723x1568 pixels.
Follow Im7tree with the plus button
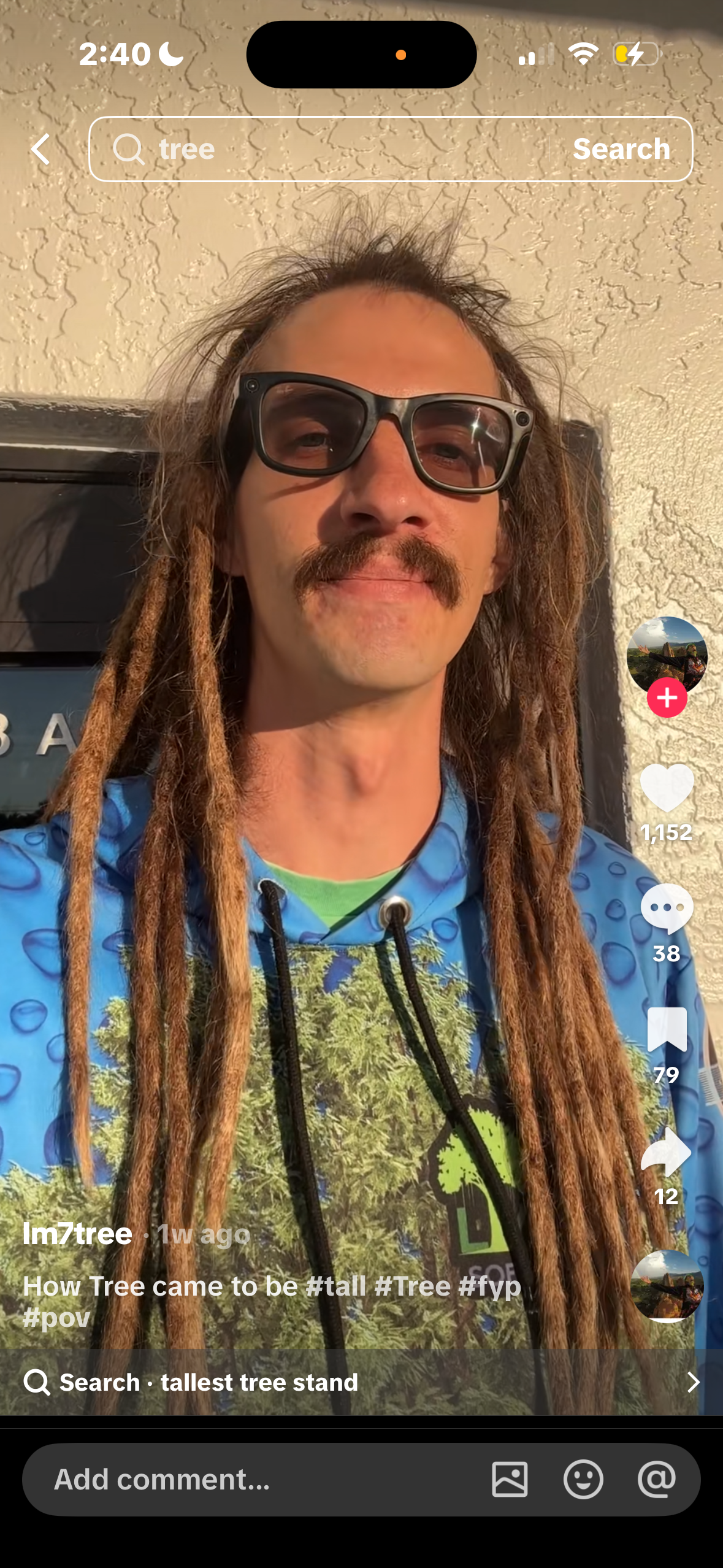click(667, 698)
